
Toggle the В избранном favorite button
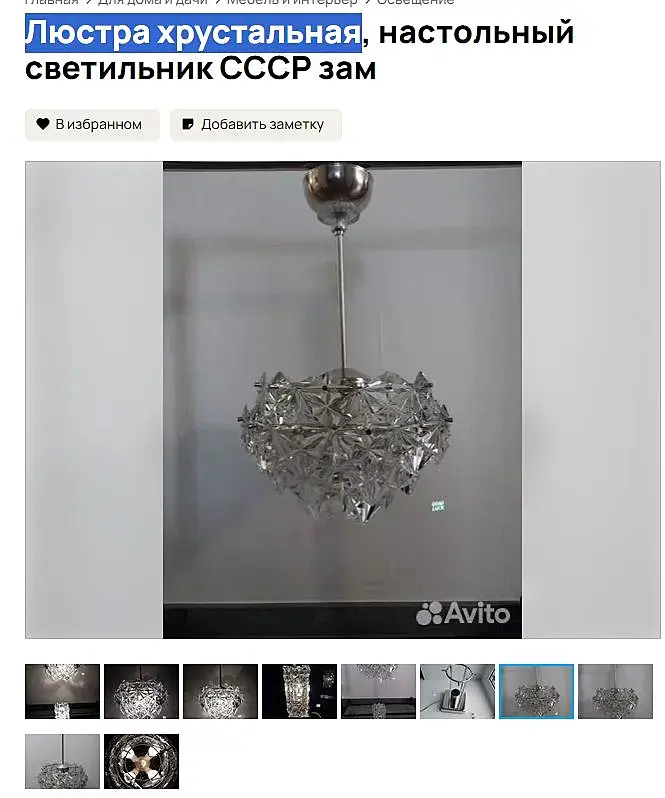91,124
